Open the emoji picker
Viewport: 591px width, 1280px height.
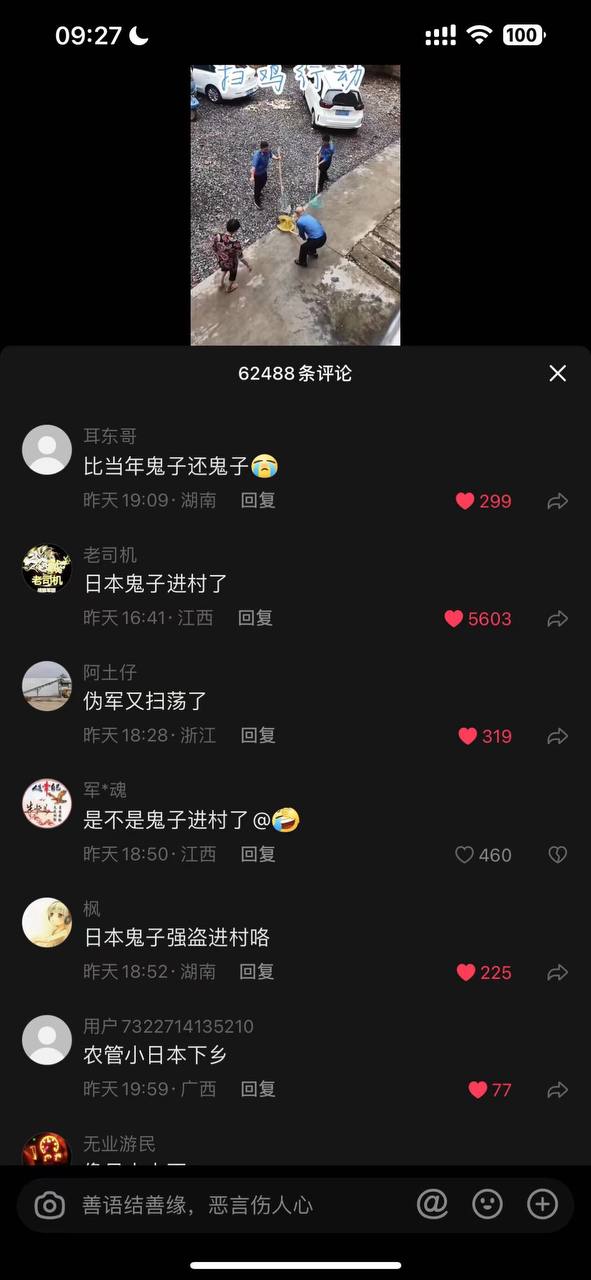pyautogui.click(x=487, y=1204)
